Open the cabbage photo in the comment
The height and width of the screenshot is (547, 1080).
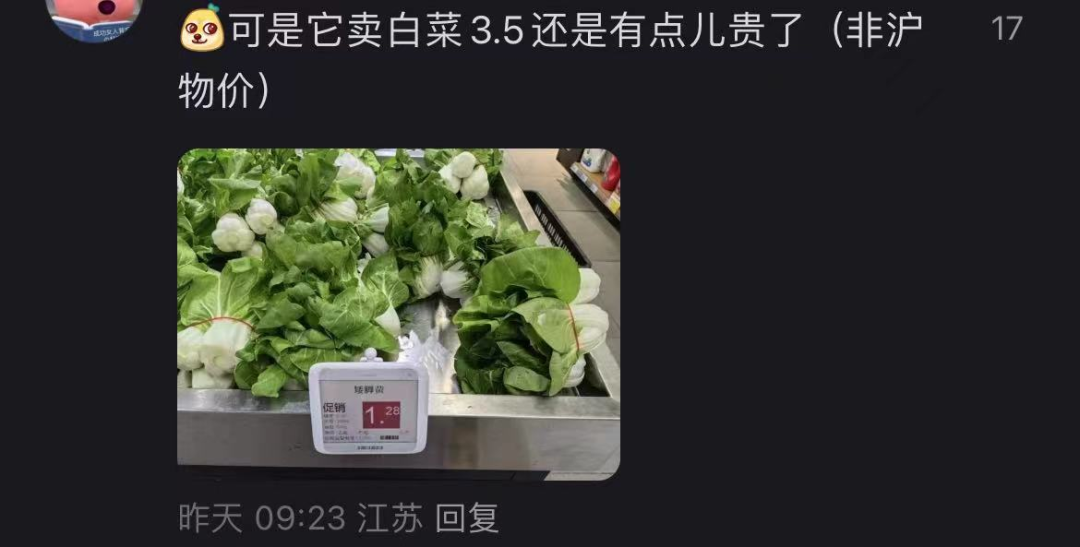coord(398,313)
